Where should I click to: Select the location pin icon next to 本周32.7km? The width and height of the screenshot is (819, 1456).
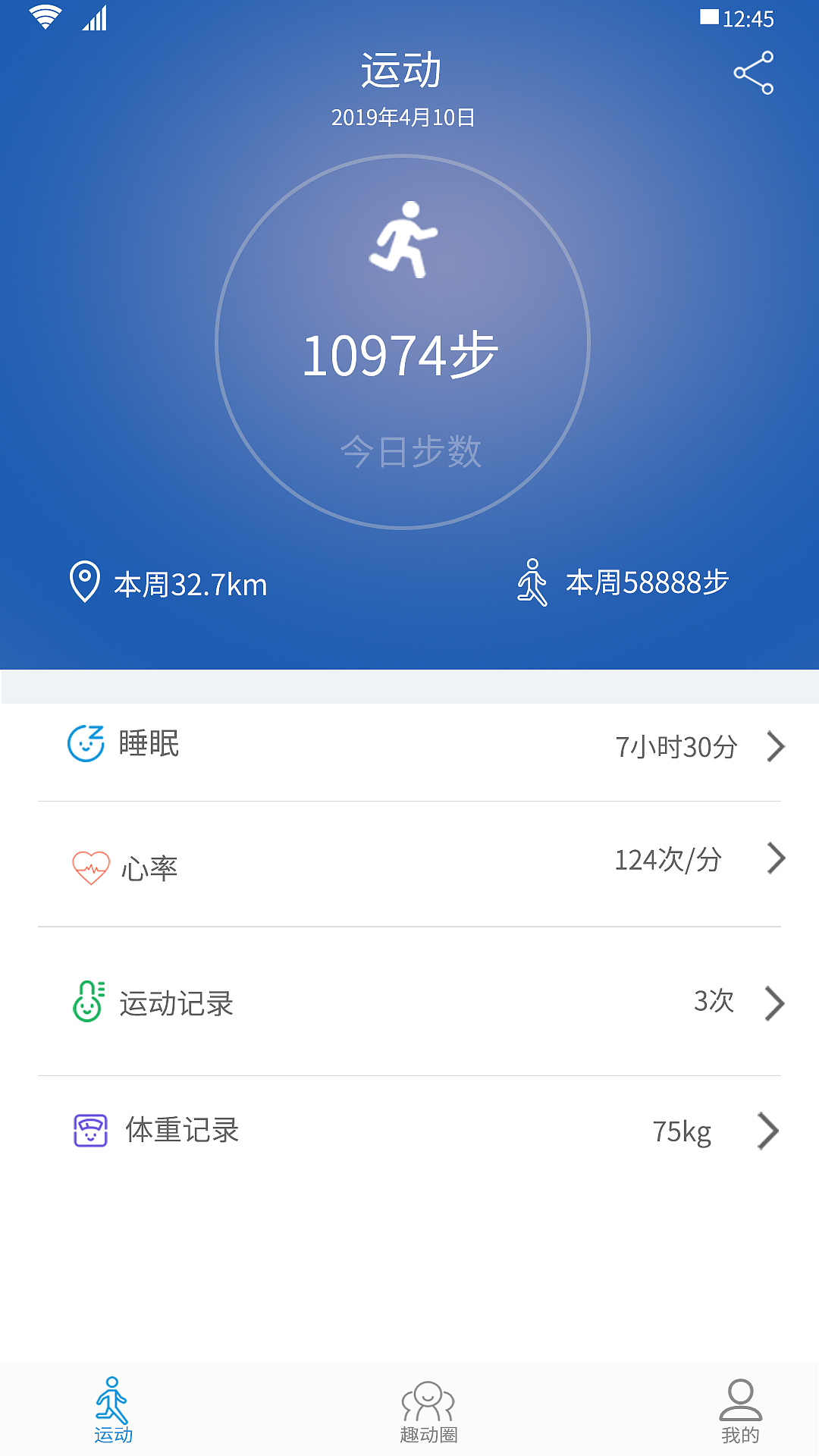85,582
